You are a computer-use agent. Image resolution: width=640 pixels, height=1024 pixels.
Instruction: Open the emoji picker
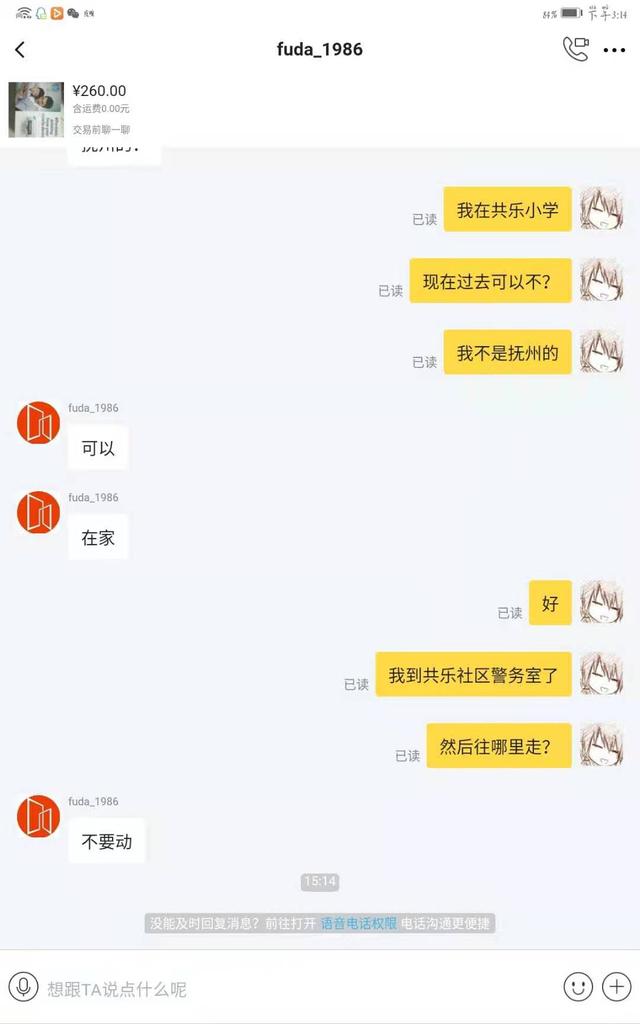coord(578,988)
